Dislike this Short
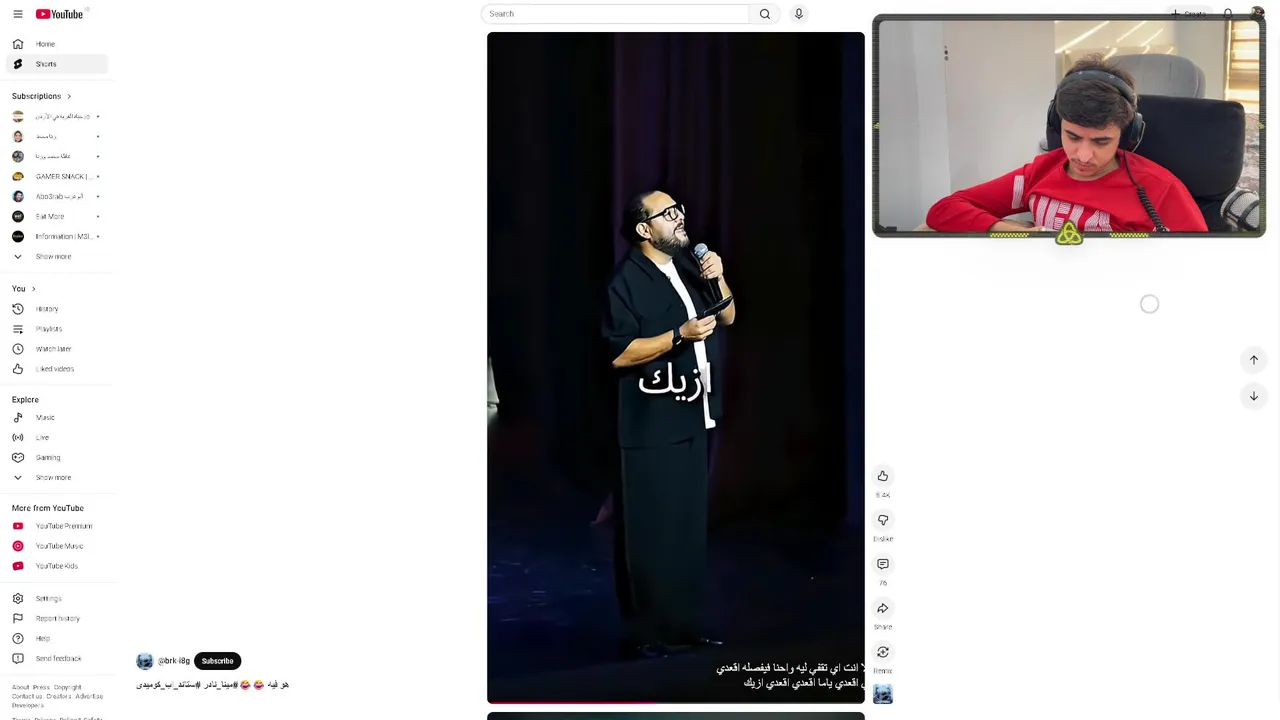 (x=882, y=521)
